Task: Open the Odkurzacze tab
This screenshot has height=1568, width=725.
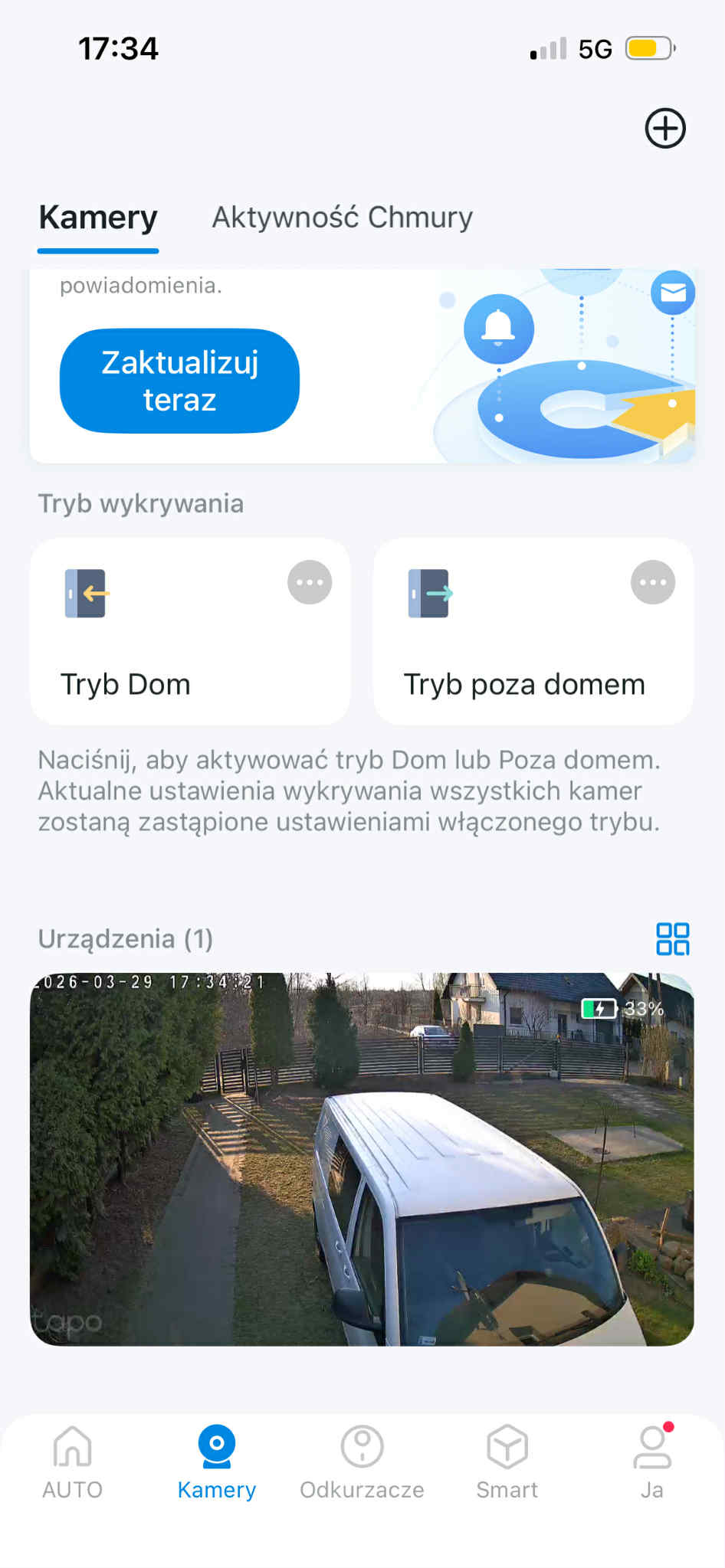Action: pyautogui.click(x=362, y=1462)
